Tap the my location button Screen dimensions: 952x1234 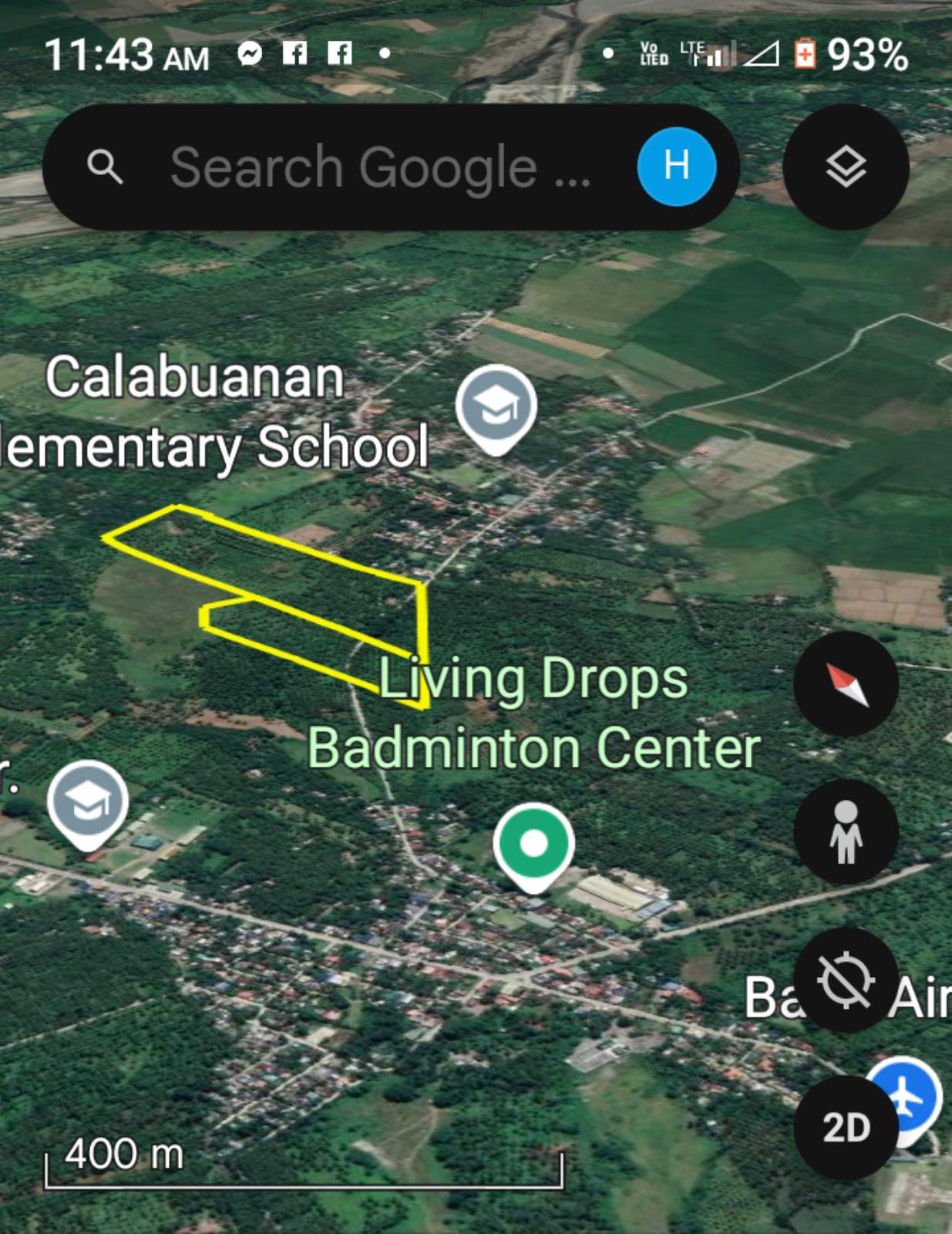pyautogui.click(x=846, y=980)
